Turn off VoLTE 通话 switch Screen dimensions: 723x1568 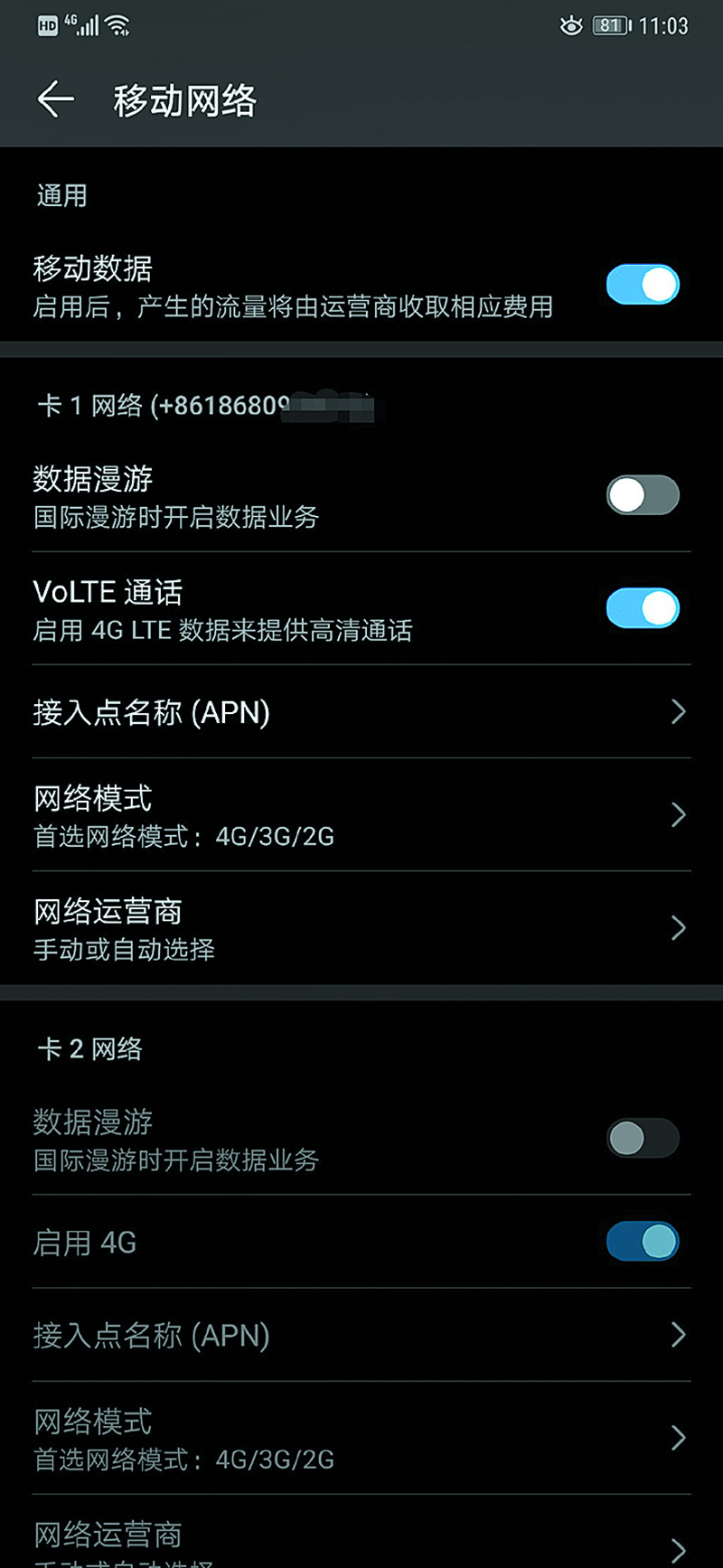coord(642,607)
